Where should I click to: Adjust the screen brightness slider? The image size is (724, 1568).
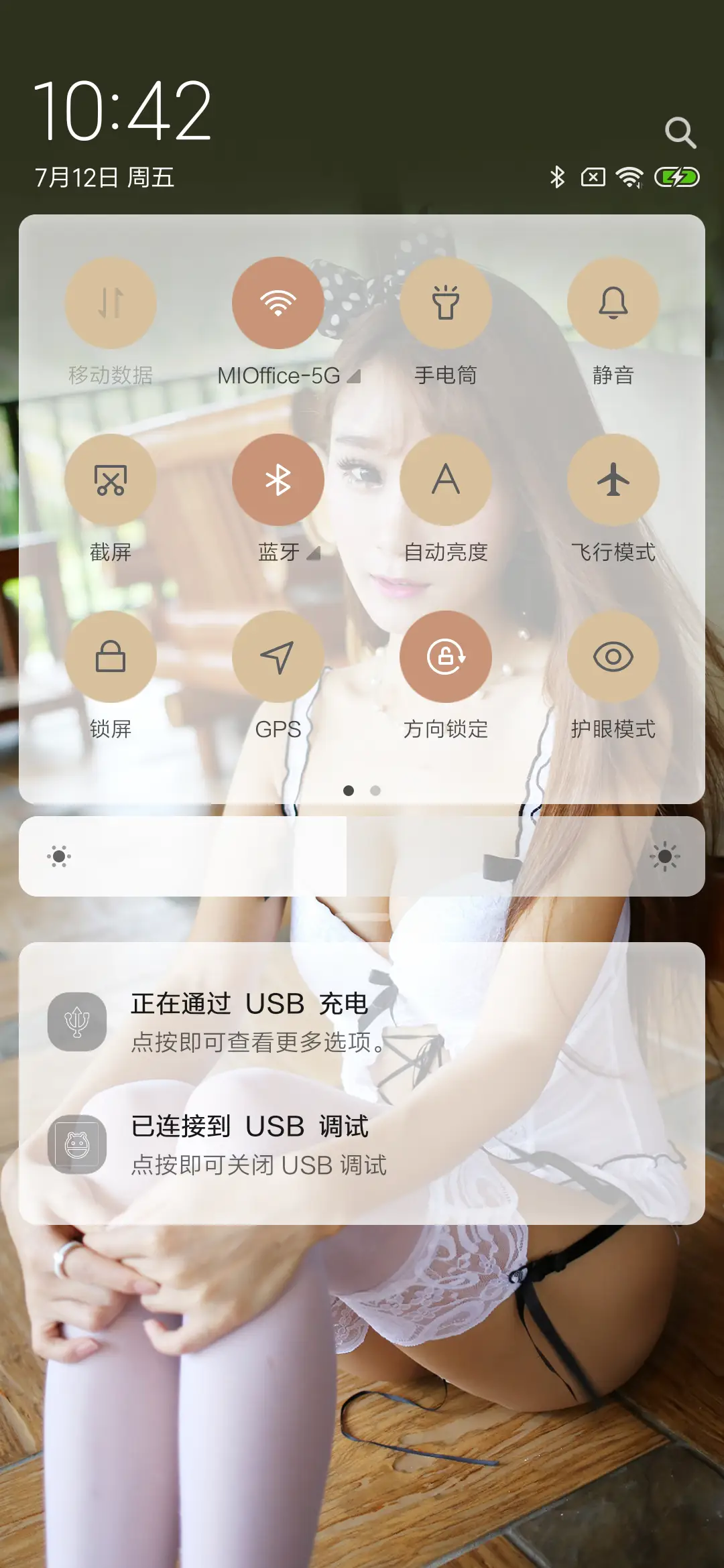pos(362,856)
